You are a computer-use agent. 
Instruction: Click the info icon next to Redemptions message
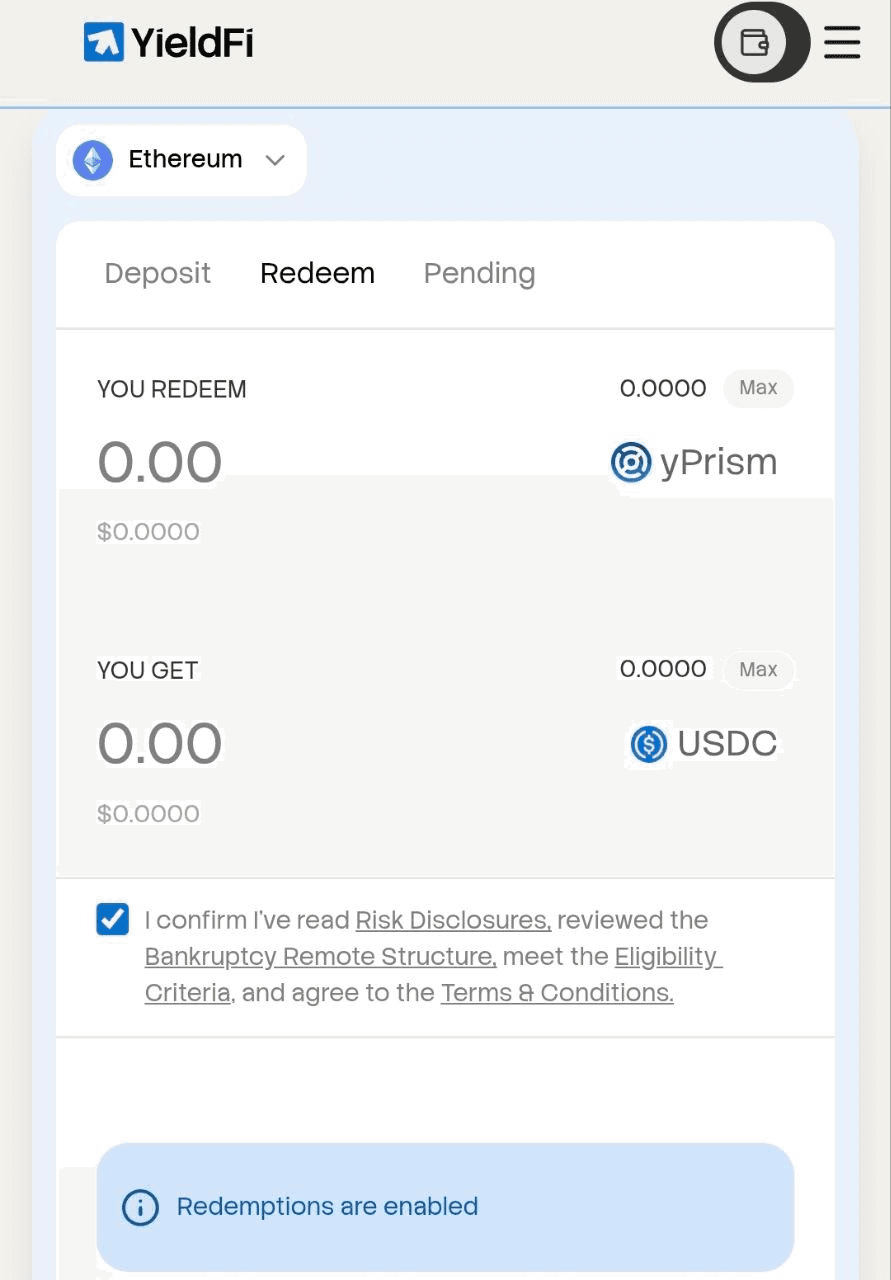pos(139,1207)
